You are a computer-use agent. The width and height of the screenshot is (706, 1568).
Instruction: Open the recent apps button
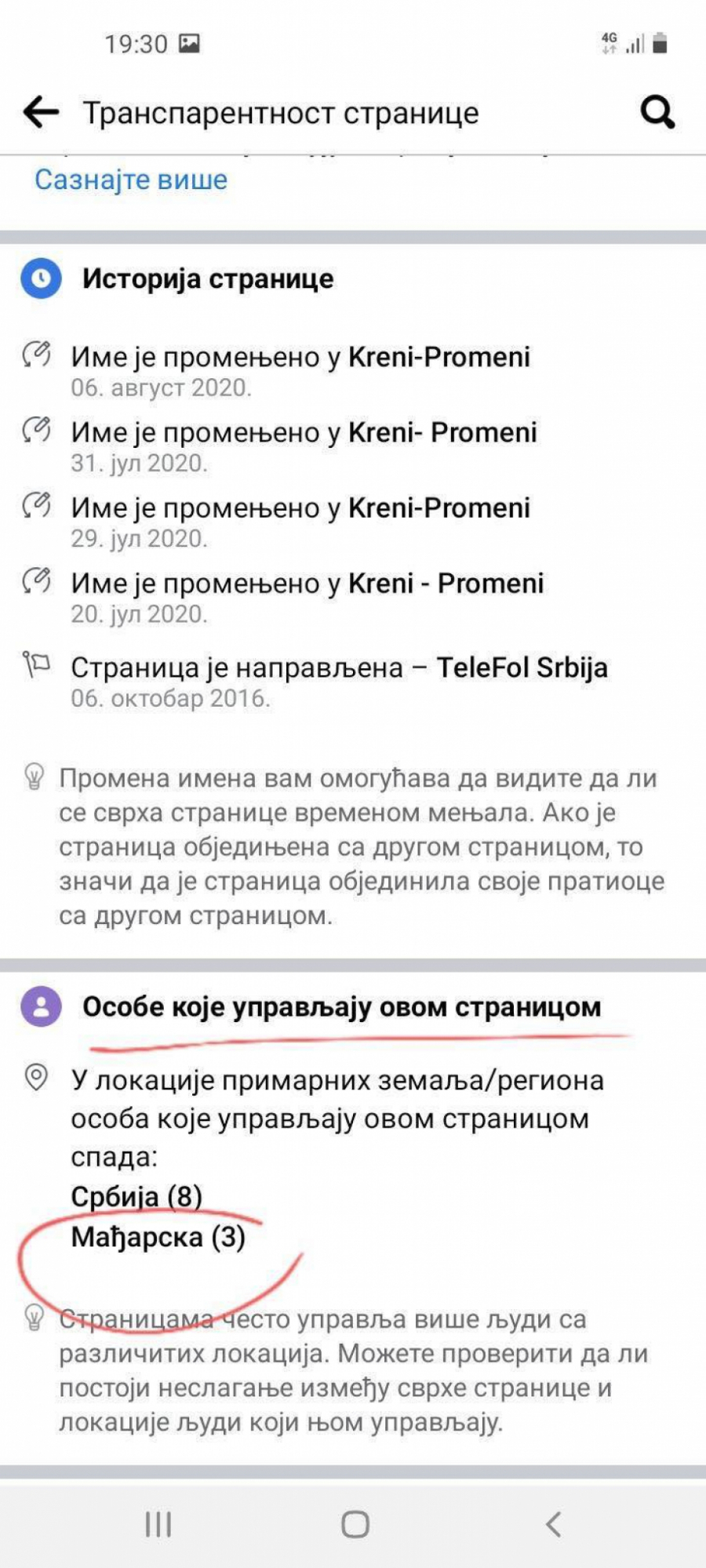158,1524
